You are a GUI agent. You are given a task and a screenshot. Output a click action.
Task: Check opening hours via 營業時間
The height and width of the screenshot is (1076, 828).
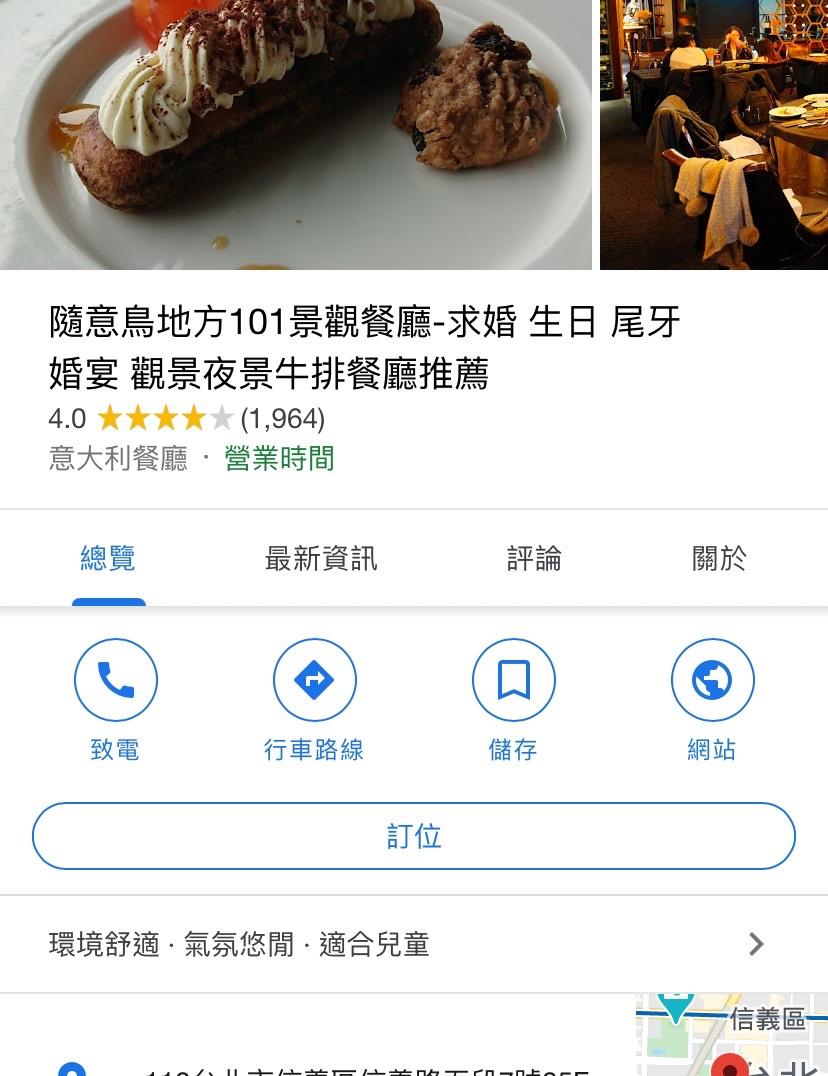(279, 459)
